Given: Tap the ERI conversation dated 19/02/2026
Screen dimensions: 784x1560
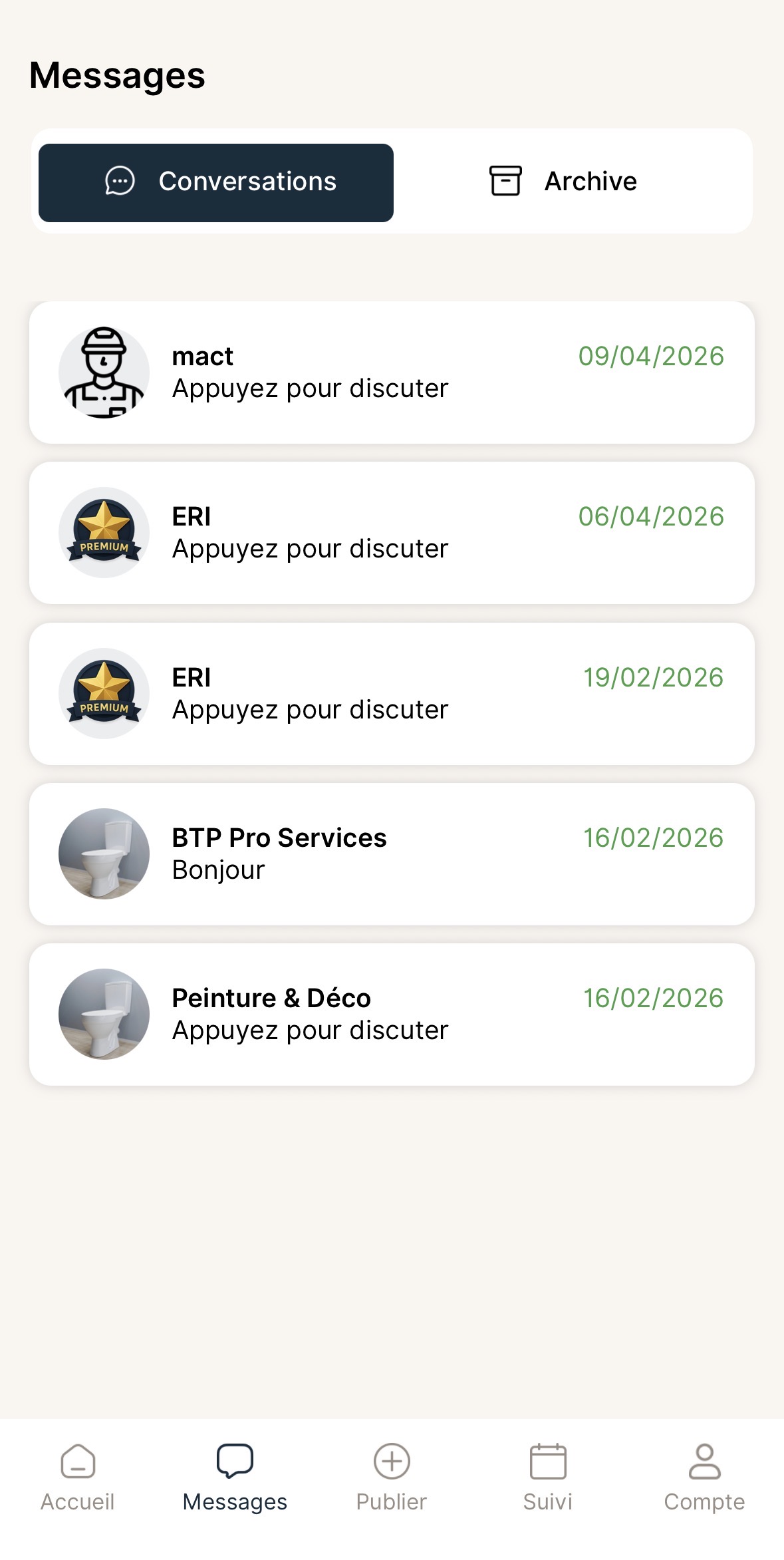Looking at the screenshot, I should (x=392, y=693).
